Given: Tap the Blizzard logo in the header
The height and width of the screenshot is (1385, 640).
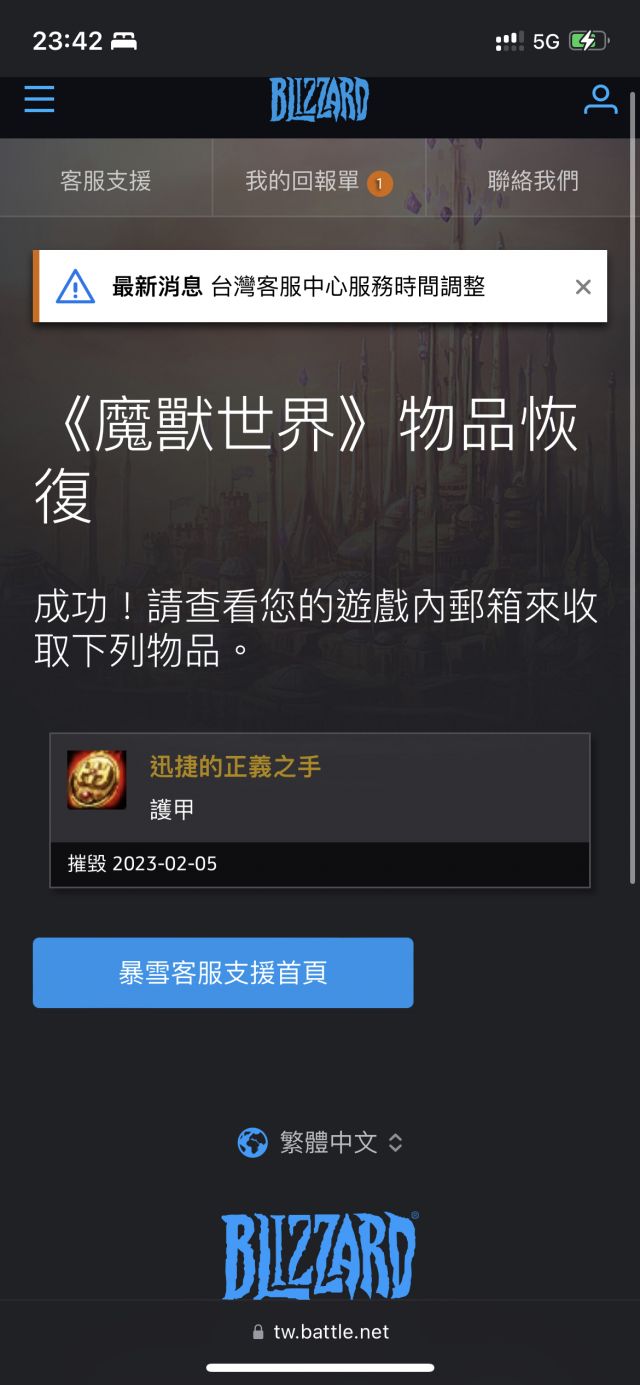Looking at the screenshot, I should (319, 100).
